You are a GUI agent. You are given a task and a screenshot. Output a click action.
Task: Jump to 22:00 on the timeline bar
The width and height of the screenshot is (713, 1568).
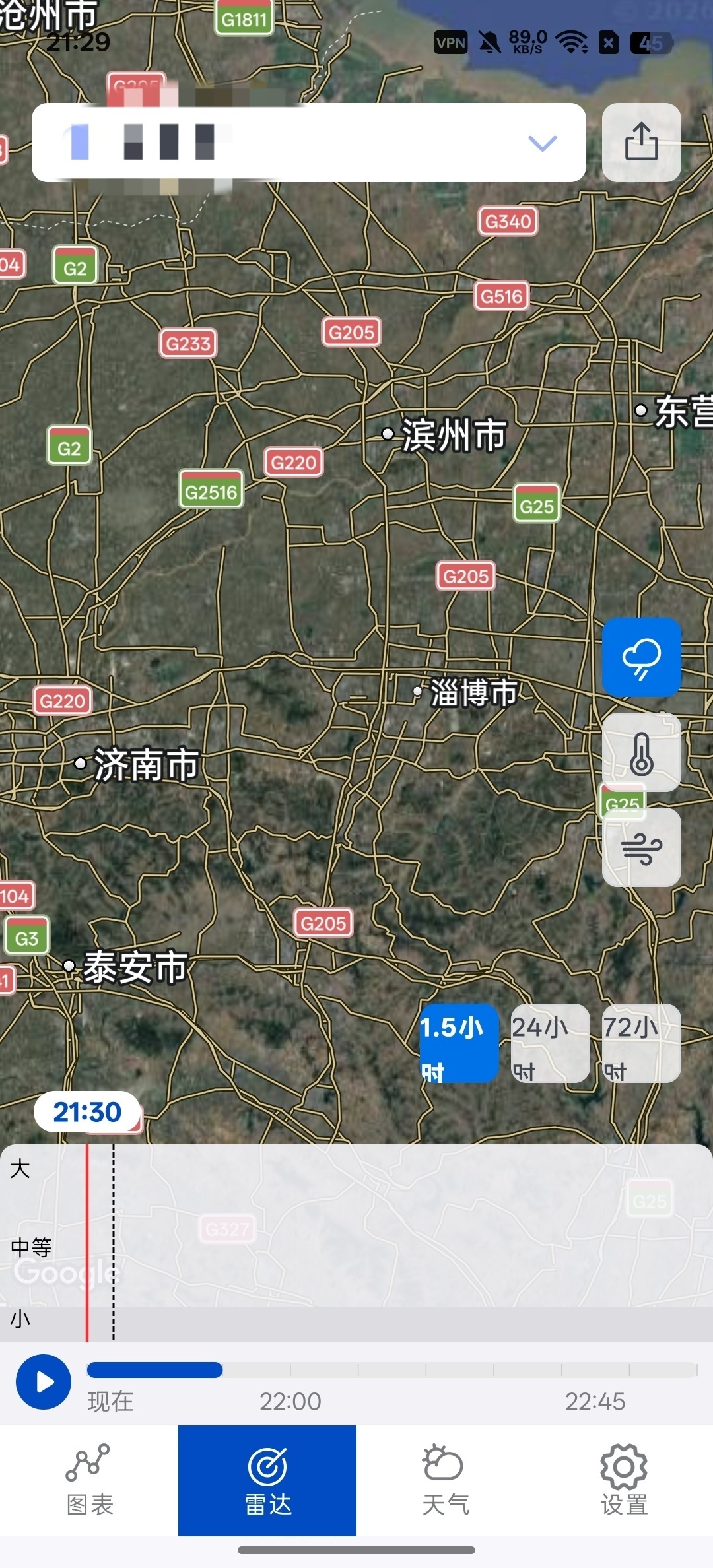point(290,1370)
